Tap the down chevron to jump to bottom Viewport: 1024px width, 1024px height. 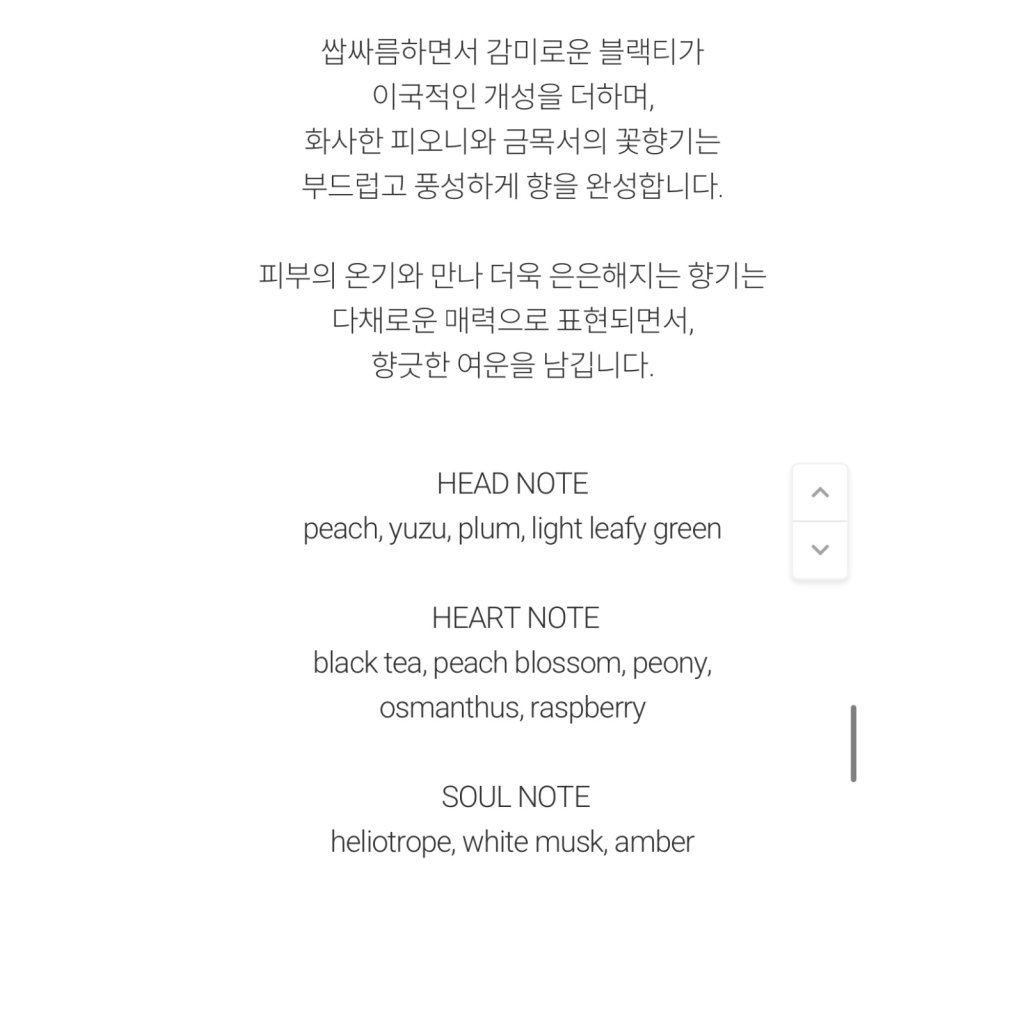[x=820, y=550]
